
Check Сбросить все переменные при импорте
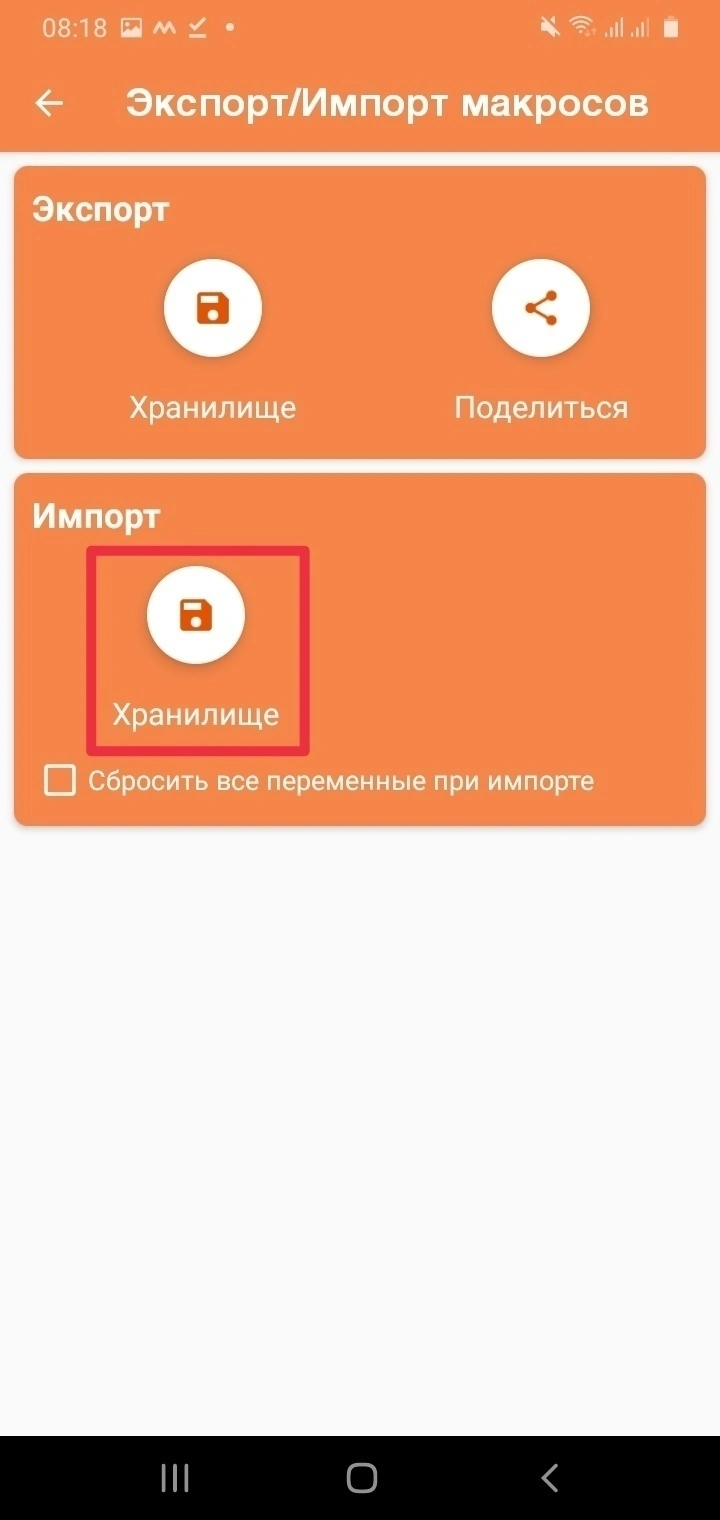[61, 781]
